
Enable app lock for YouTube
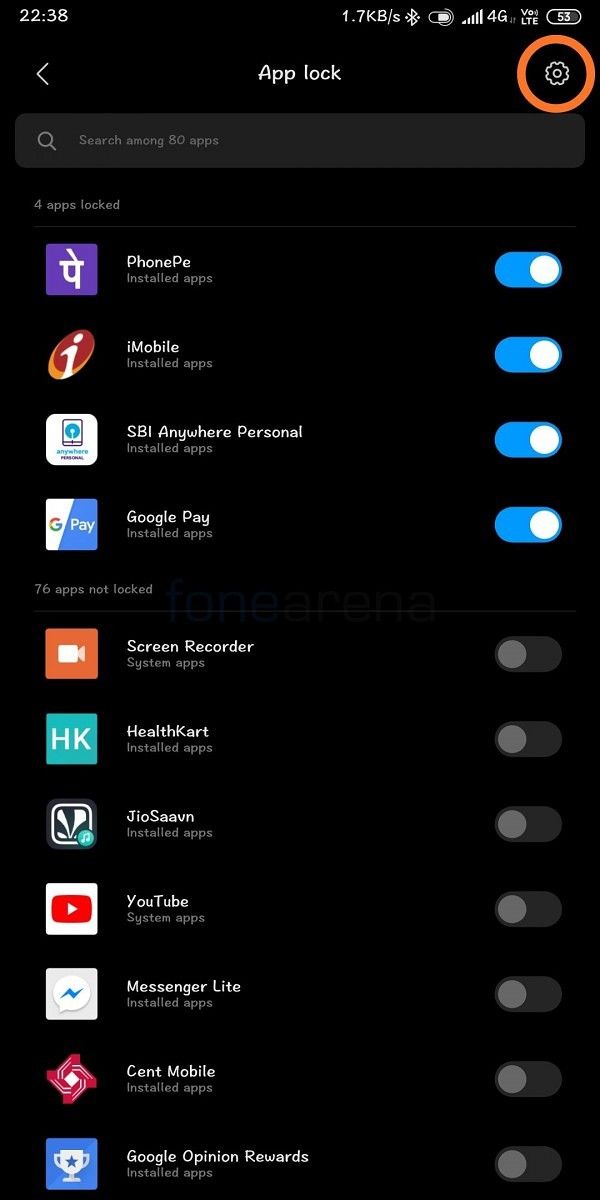(528, 909)
